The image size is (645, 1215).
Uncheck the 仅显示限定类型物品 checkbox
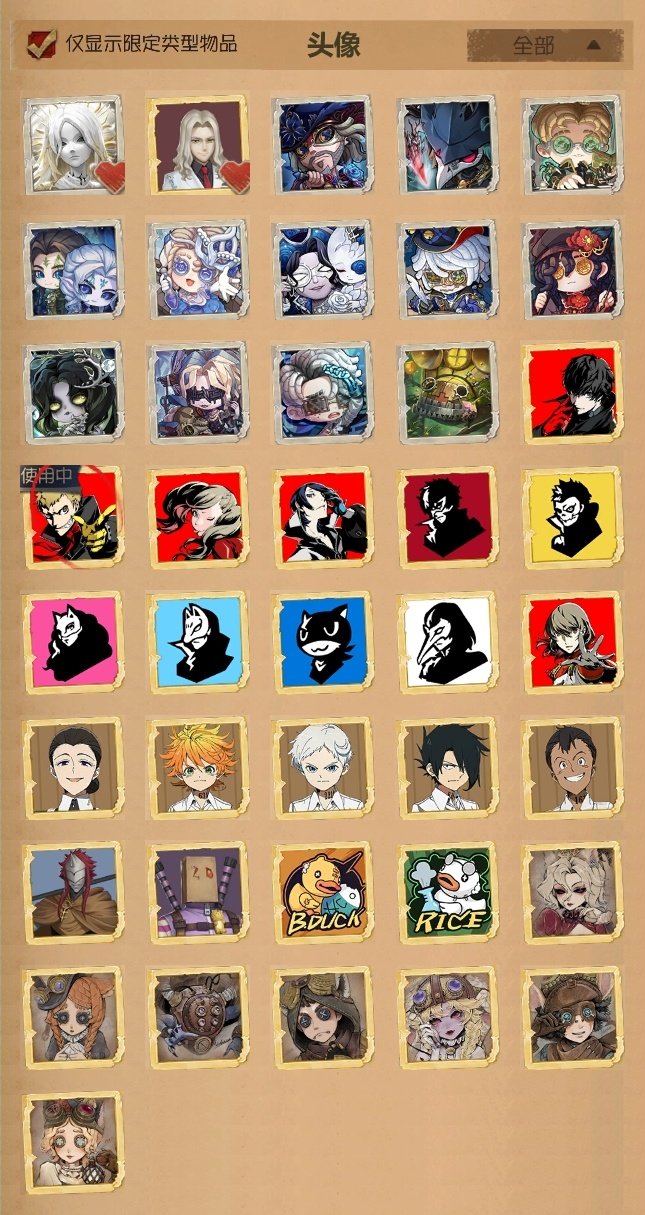(41, 44)
